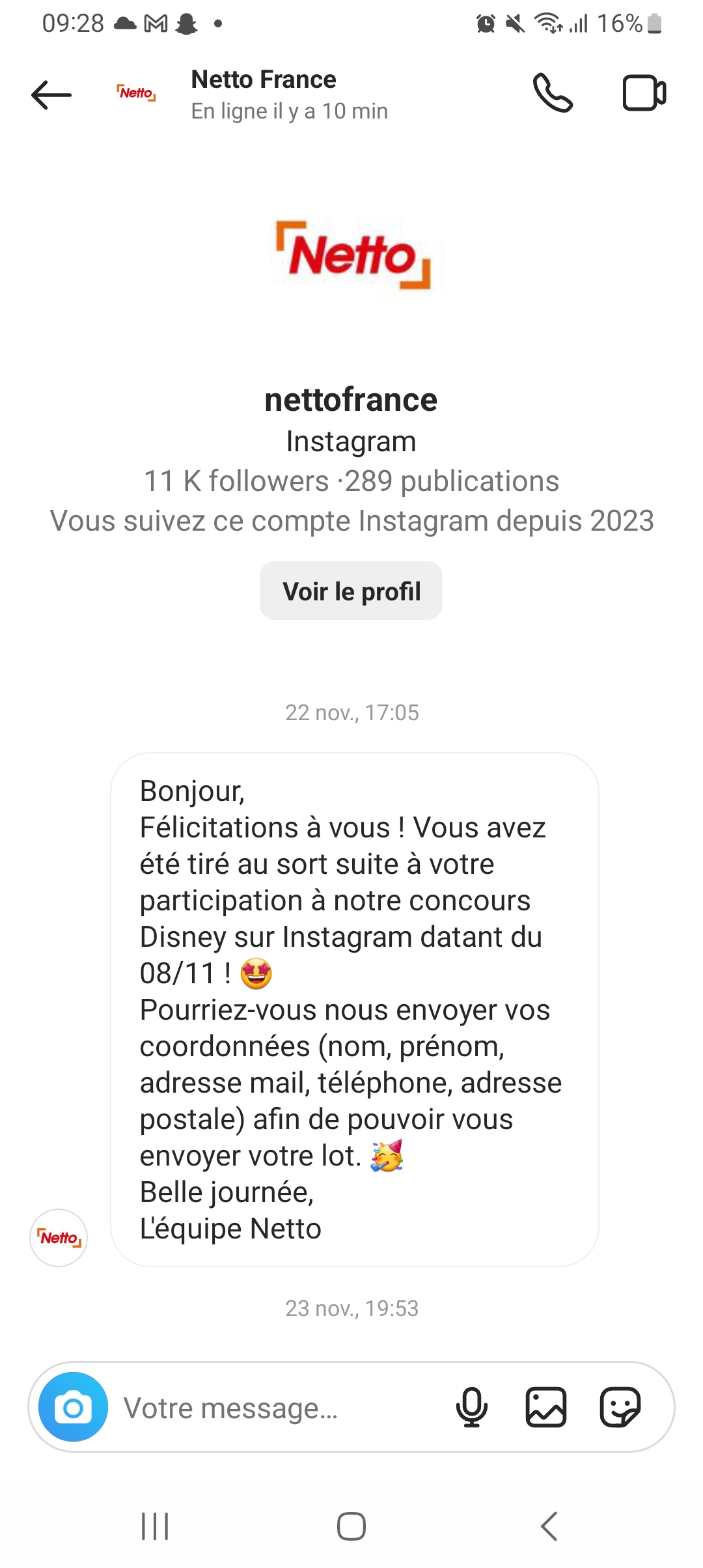The image size is (703, 1568).
Task: Attach a photo from the gallery
Action: coord(545,1407)
